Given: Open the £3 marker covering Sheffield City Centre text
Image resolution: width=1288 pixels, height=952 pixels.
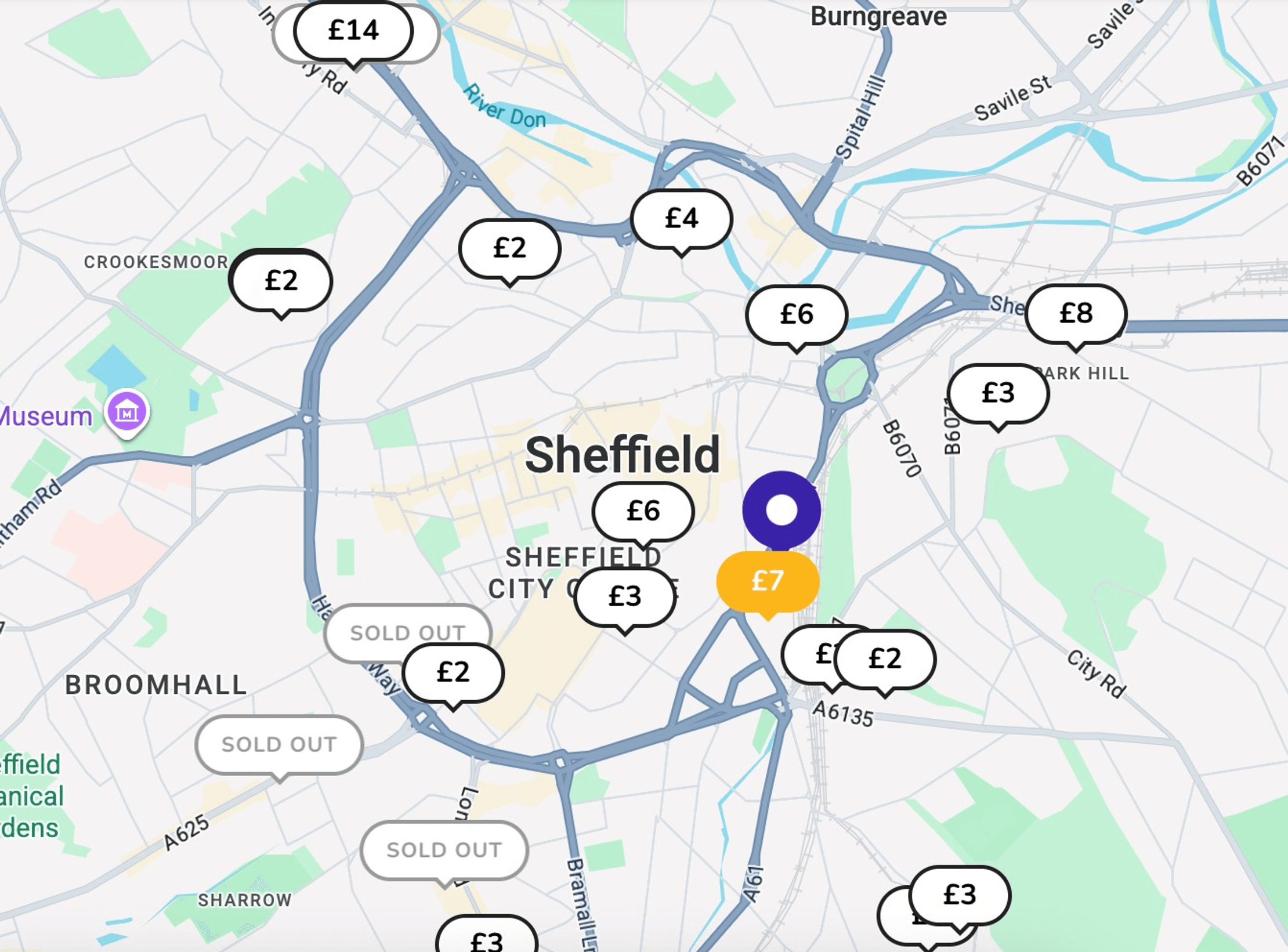Looking at the screenshot, I should coord(624,596).
